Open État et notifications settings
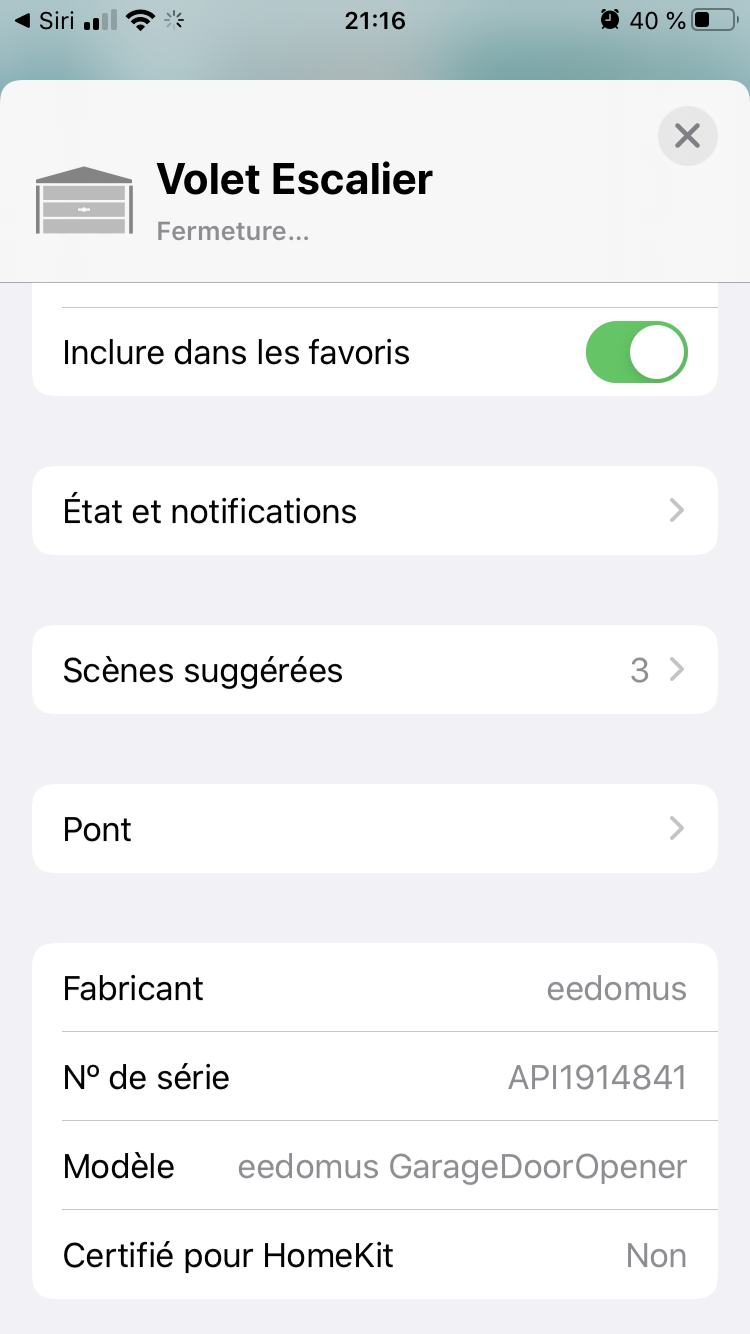This screenshot has width=750, height=1334. click(375, 511)
